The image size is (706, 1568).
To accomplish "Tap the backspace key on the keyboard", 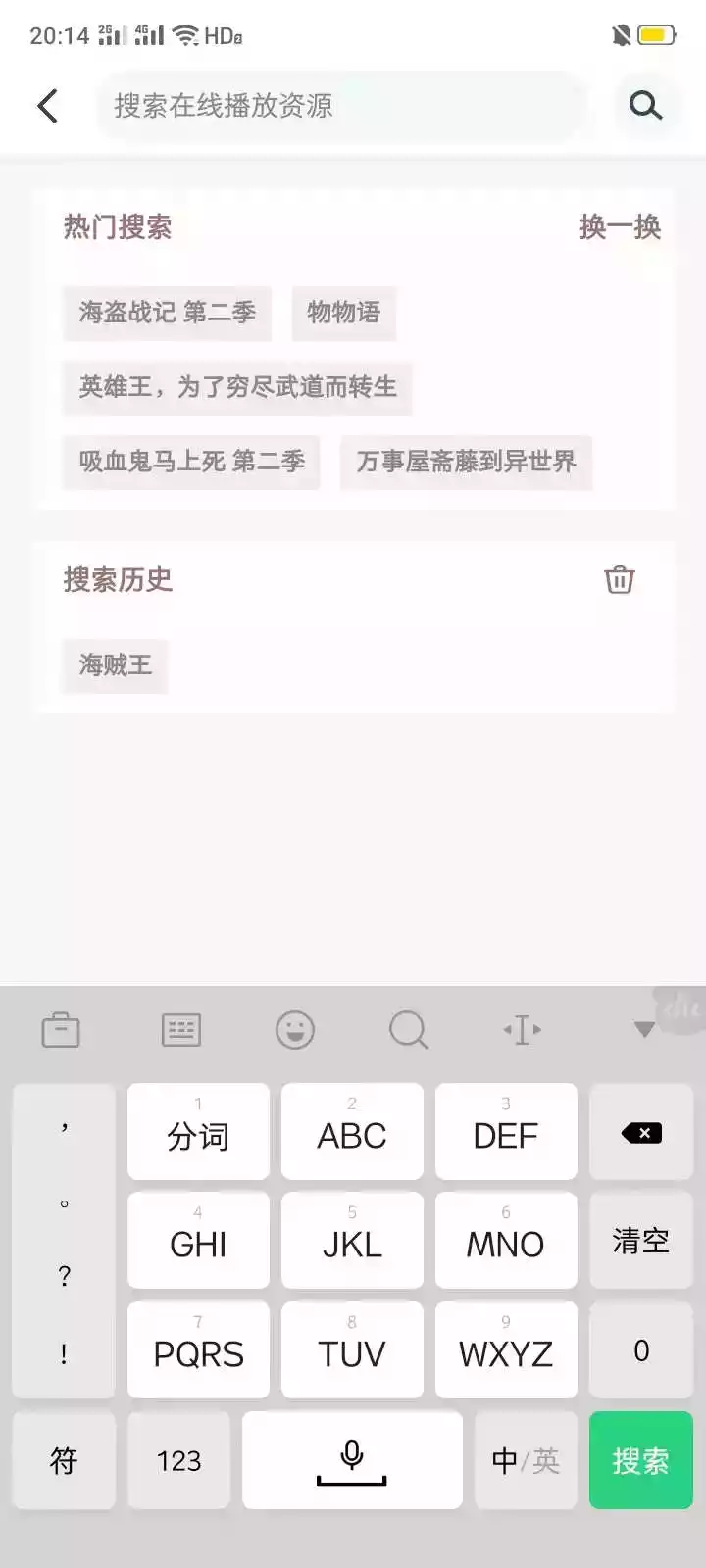I will [x=640, y=1132].
